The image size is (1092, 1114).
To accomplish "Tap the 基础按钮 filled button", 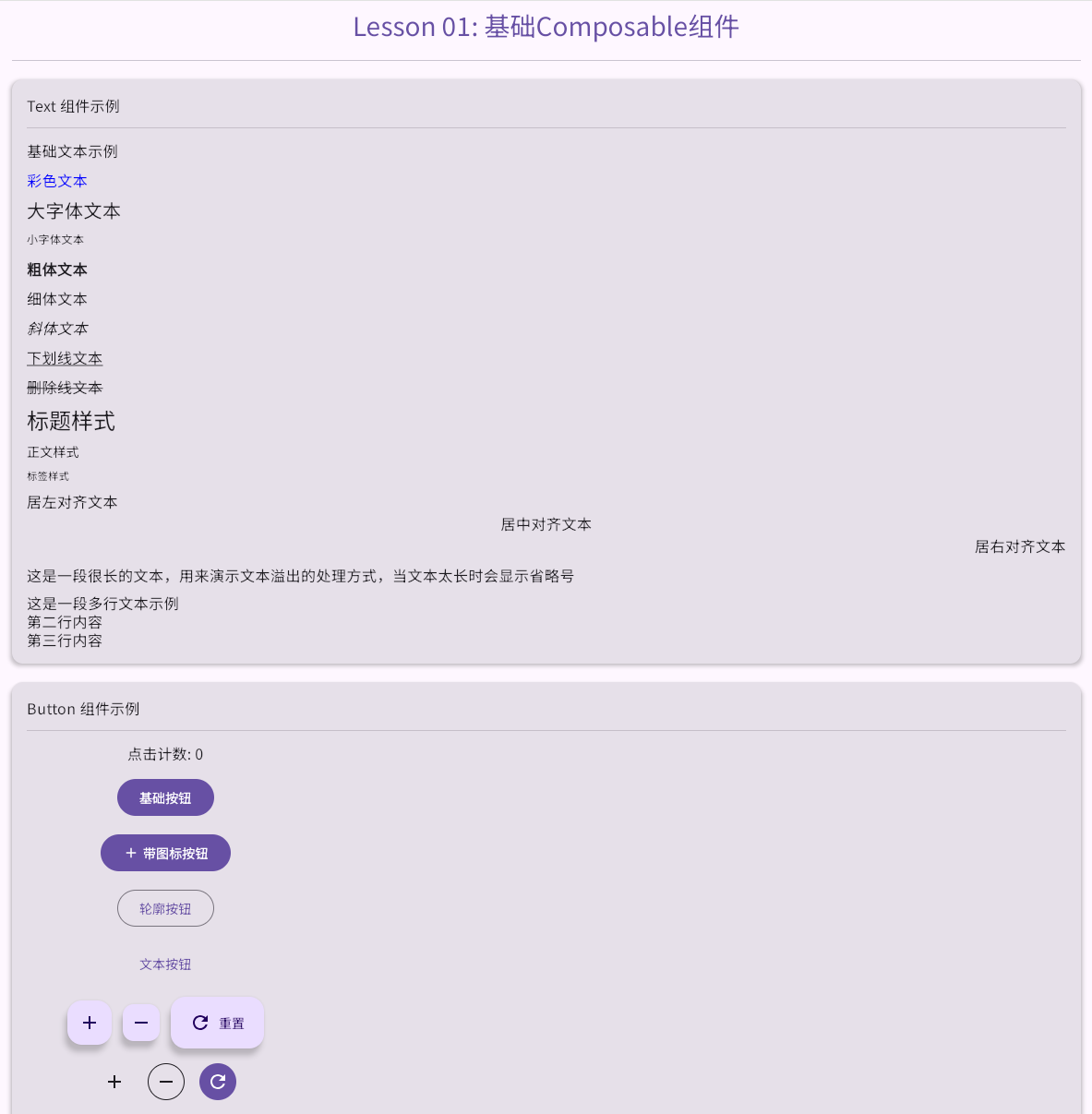I will pos(165,797).
